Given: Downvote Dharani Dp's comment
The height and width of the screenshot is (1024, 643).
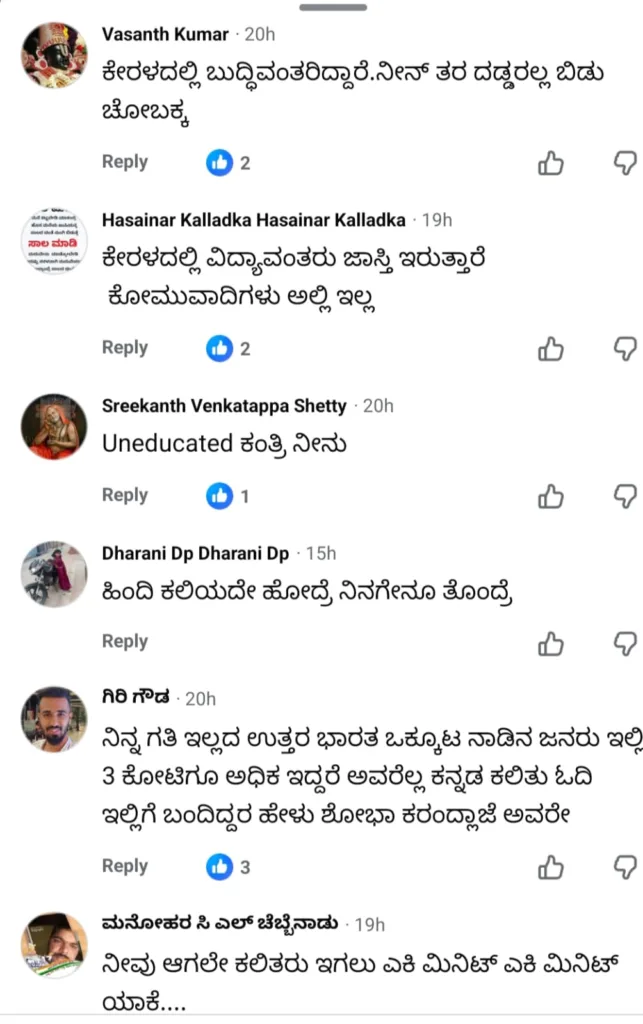Looking at the screenshot, I should (625, 642).
